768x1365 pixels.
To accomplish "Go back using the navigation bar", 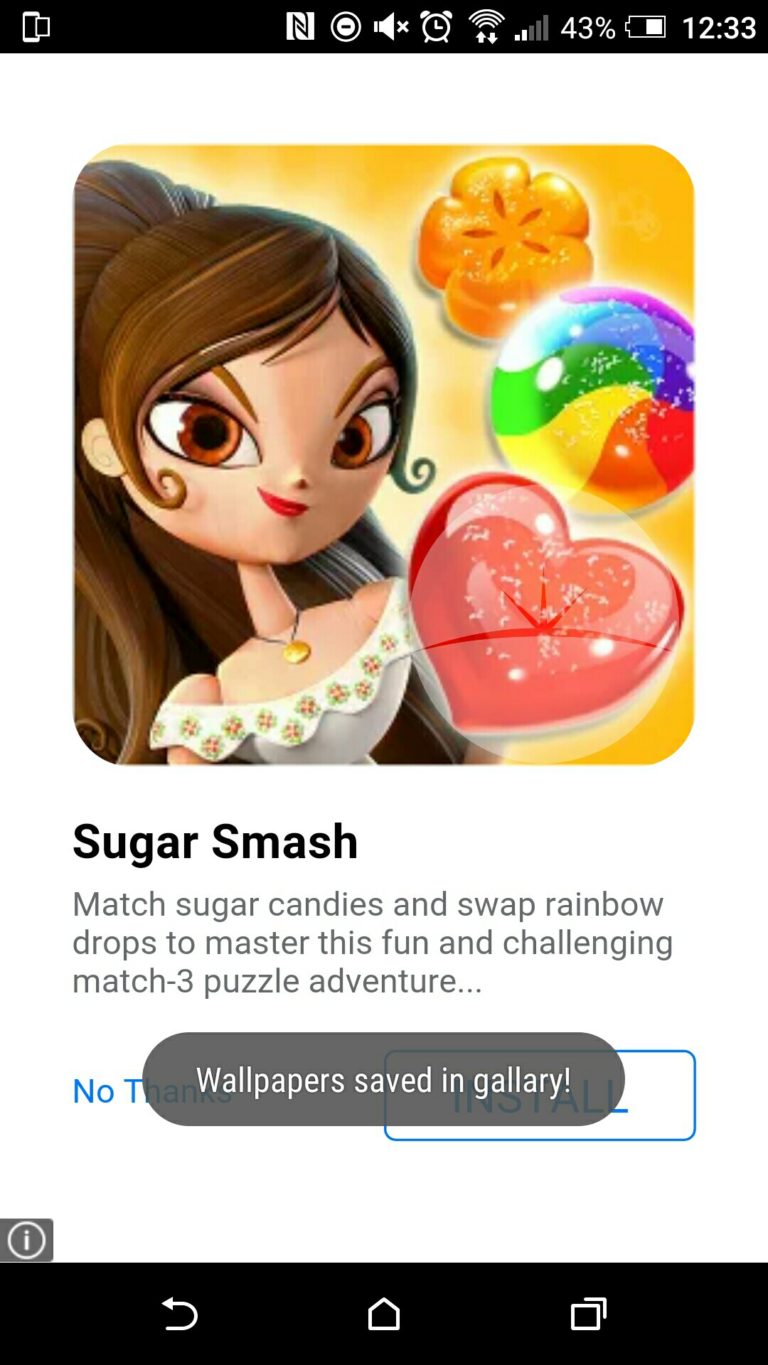I will click(180, 1313).
